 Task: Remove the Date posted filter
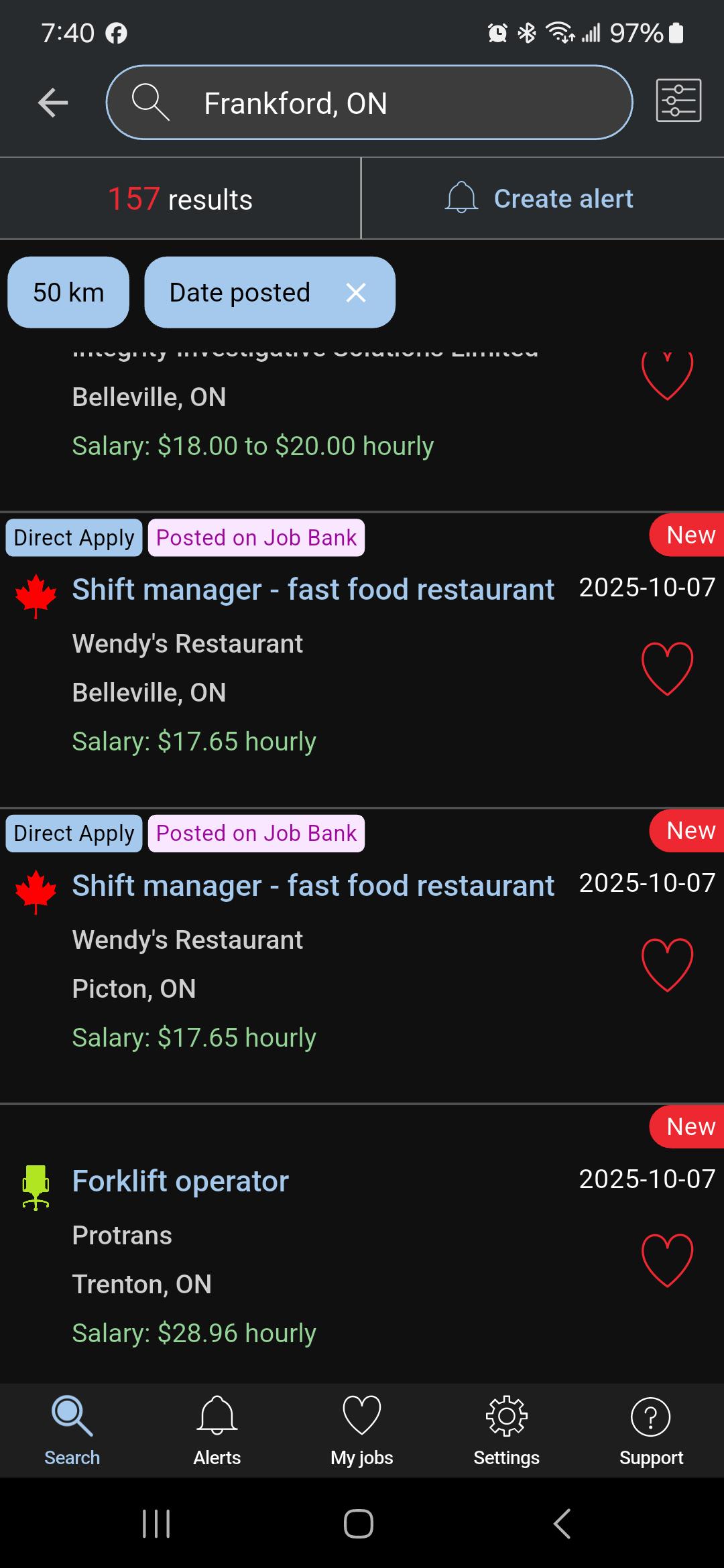356,293
